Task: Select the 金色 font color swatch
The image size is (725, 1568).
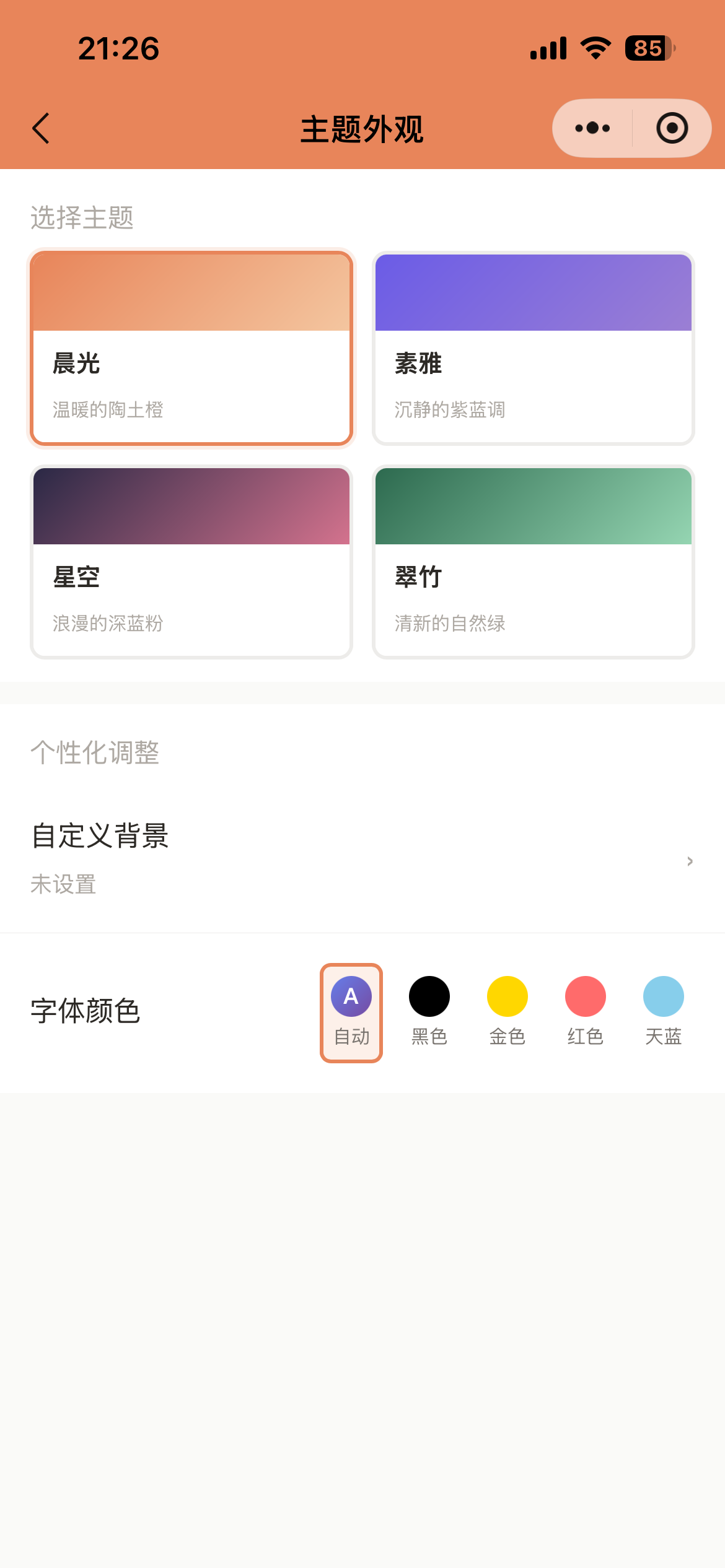Action: 507,1011
